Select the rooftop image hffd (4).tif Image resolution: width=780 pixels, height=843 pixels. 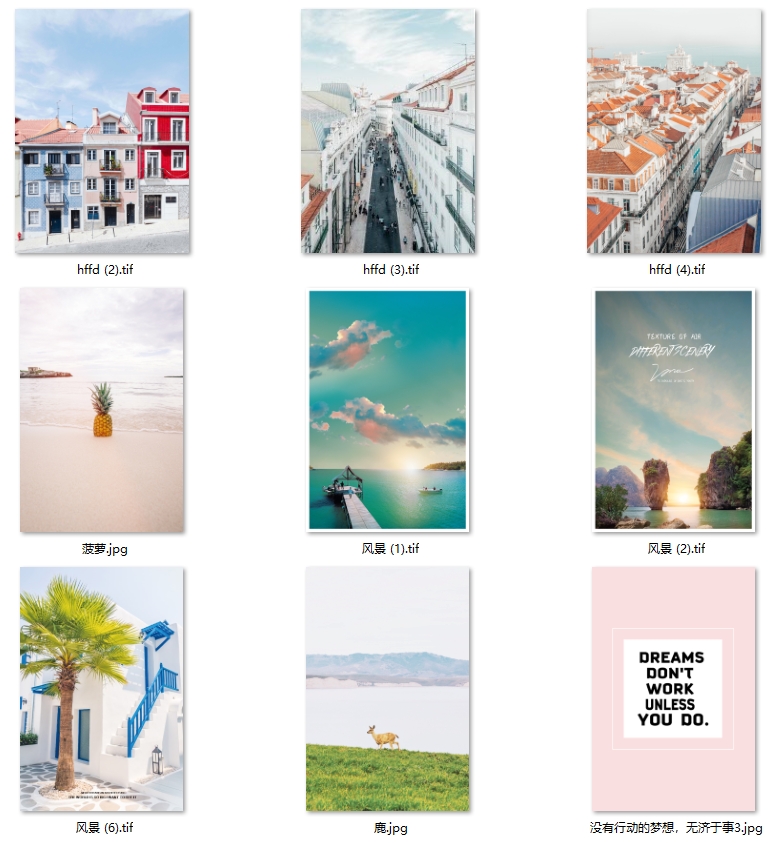(674, 132)
